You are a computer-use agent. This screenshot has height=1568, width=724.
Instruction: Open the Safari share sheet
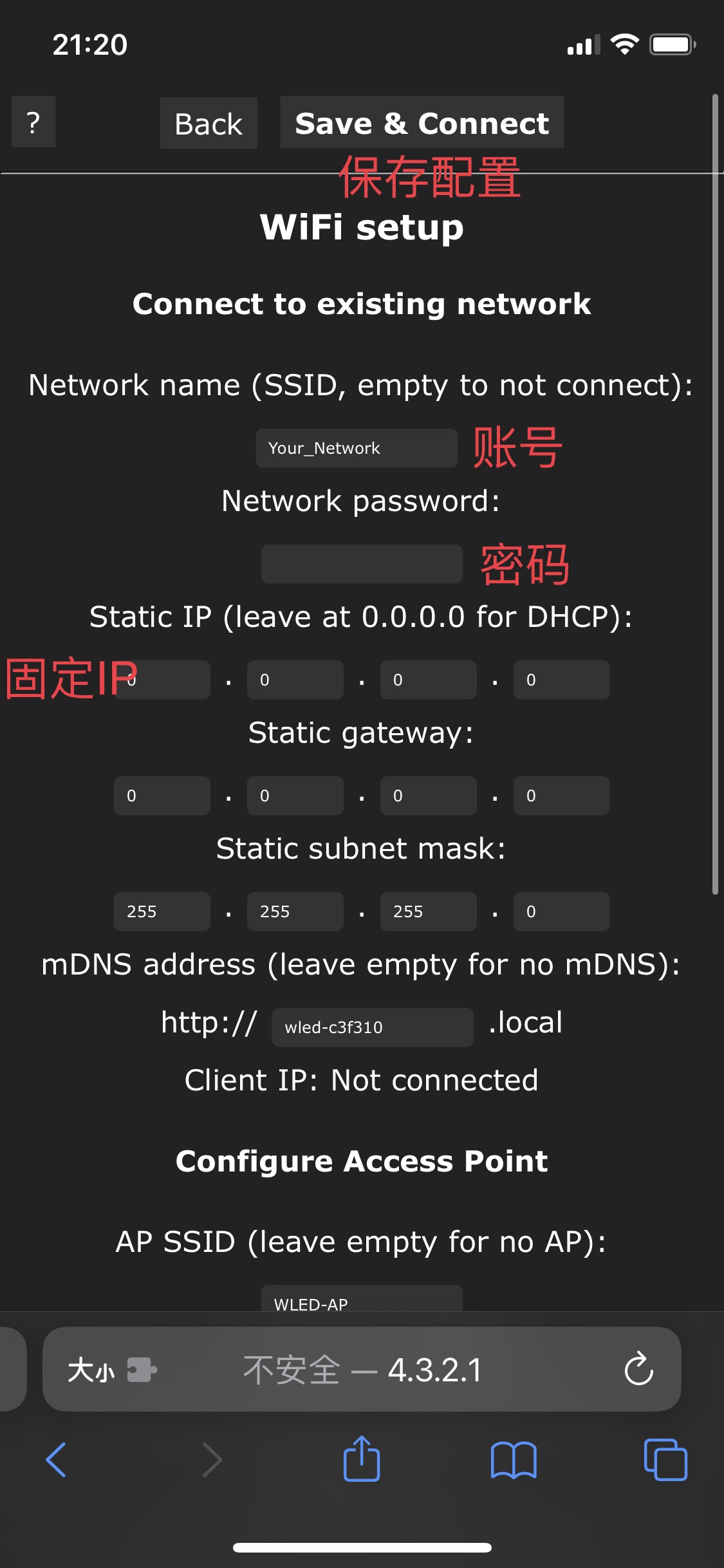(x=362, y=1459)
